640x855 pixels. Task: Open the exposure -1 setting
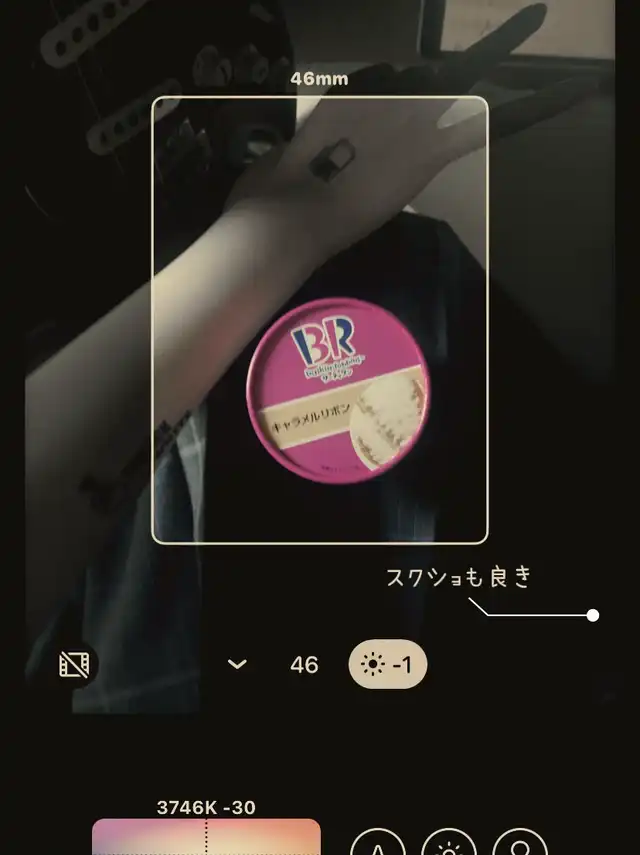[388, 664]
